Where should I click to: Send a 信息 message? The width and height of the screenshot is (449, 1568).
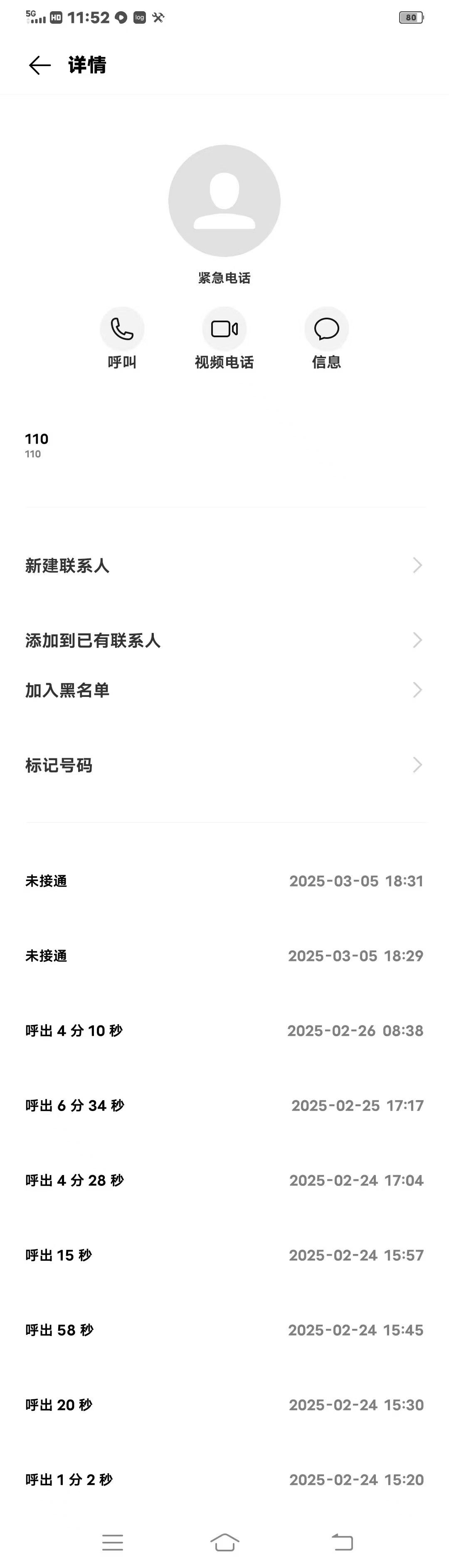tap(327, 329)
